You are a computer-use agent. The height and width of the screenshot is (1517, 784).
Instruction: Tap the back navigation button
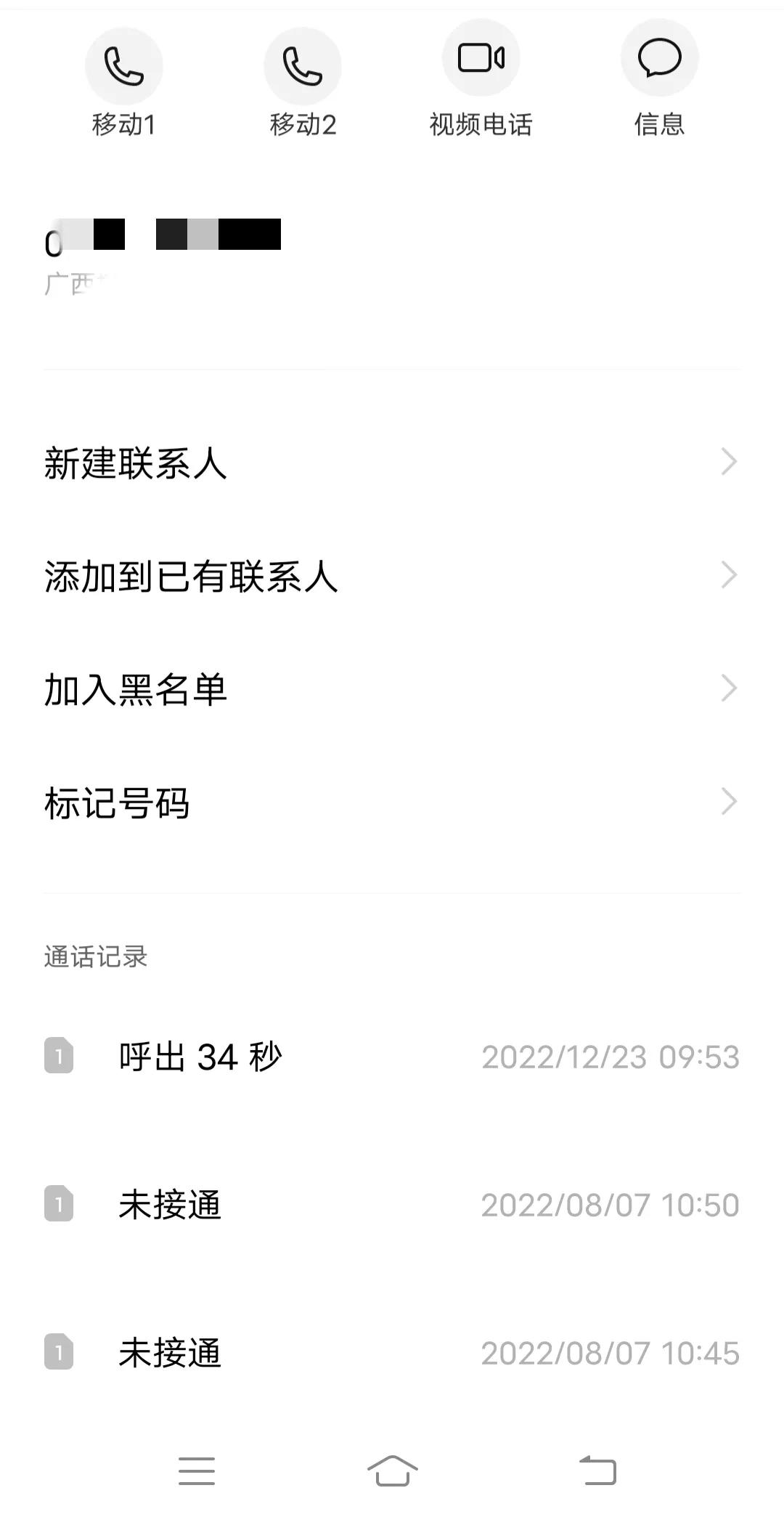(x=595, y=1470)
